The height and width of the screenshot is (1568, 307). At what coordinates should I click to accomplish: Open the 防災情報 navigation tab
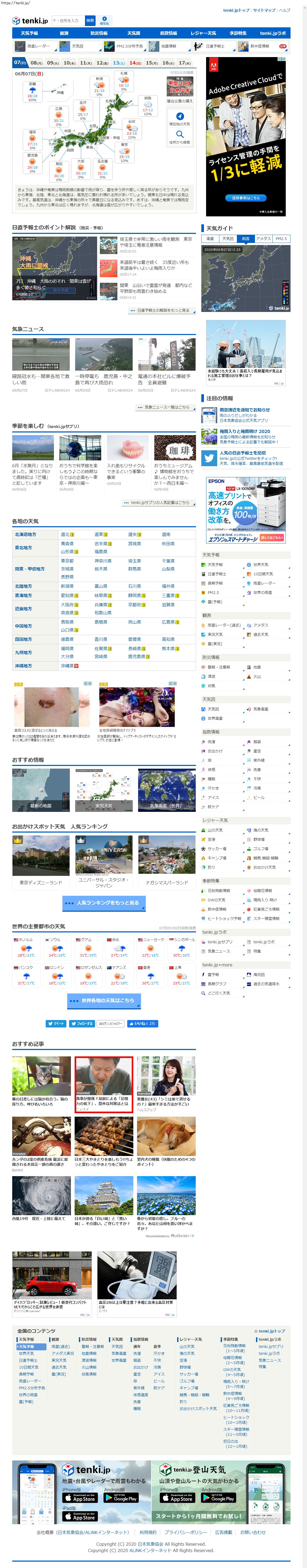click(x=99, y=33)
